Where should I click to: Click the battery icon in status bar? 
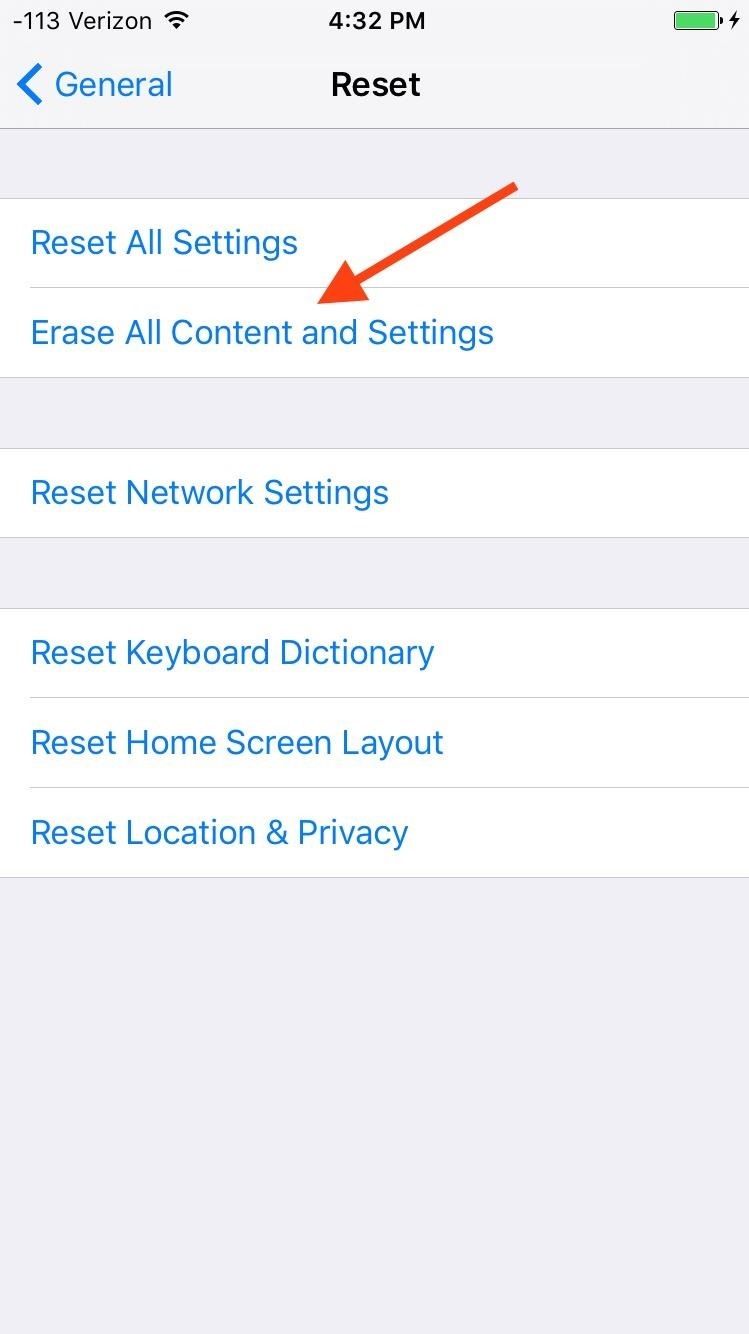click(696, 19)
